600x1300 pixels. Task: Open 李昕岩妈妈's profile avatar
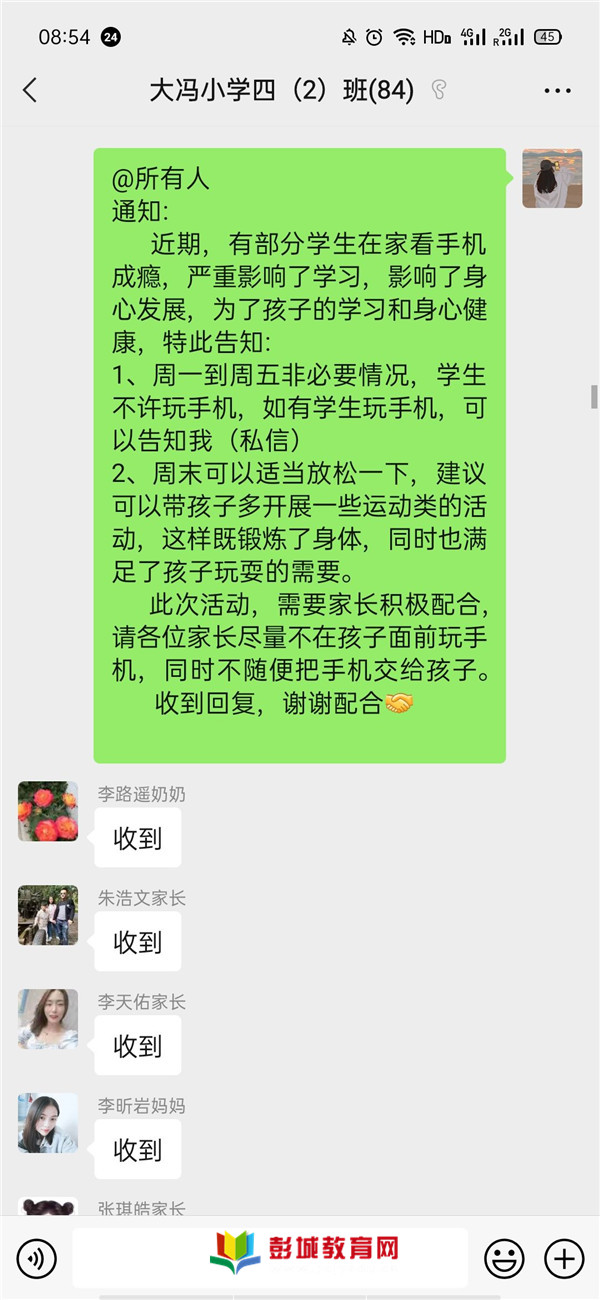[48, 1123]
